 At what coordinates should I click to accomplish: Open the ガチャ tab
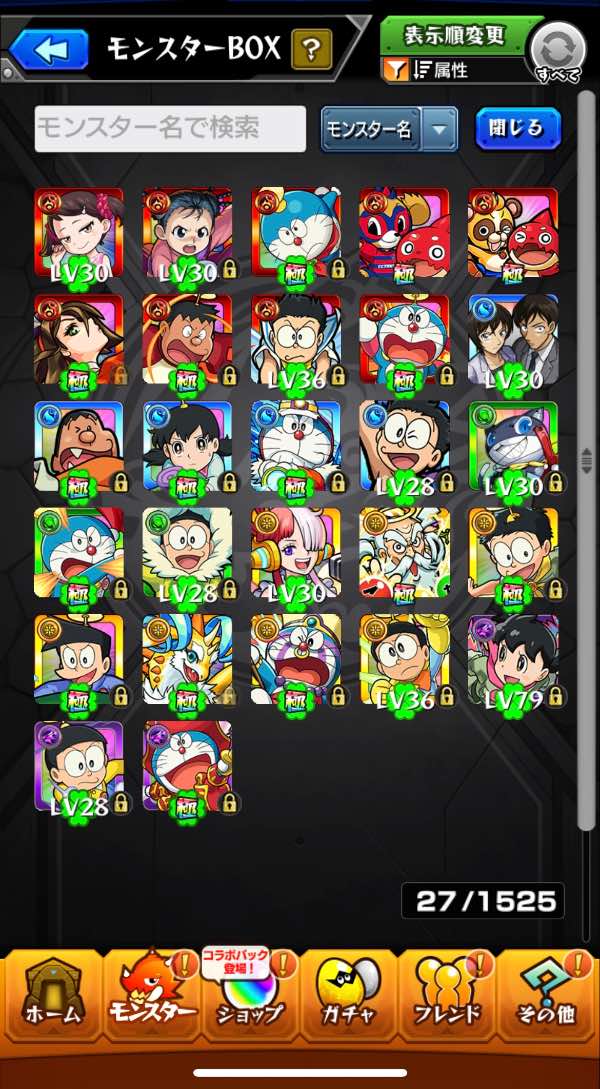(x=347, y=1000)
